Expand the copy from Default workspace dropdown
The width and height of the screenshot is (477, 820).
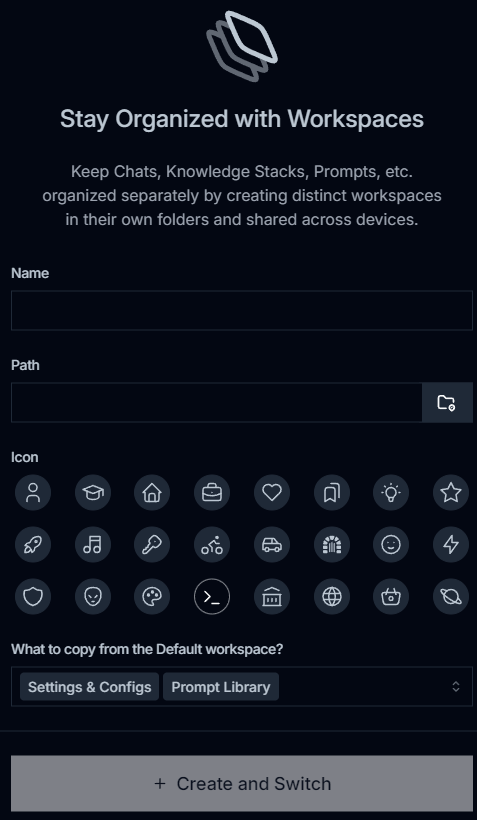(242, 687)
